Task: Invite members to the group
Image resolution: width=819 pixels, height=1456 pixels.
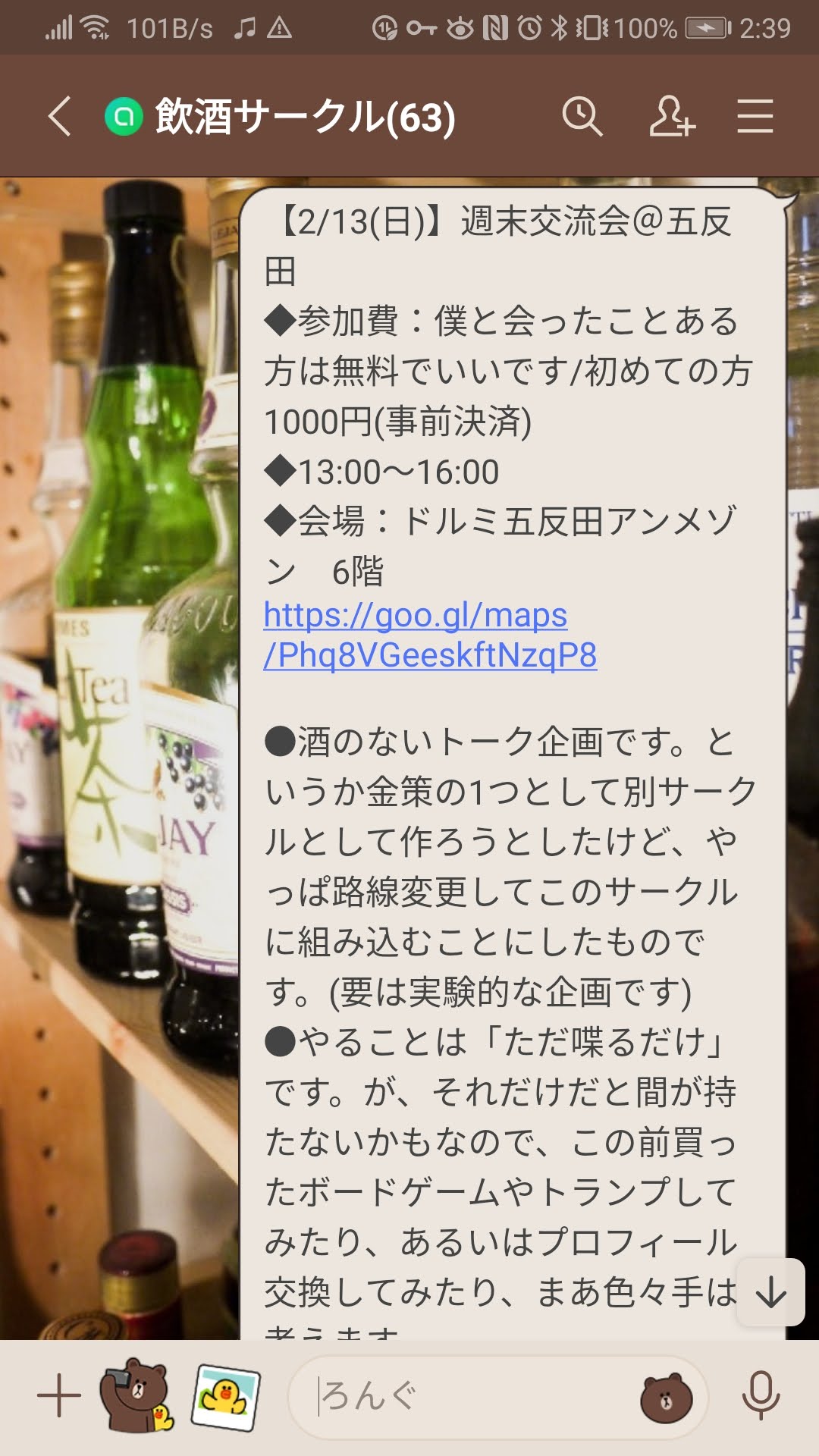Action: (671, 117)
